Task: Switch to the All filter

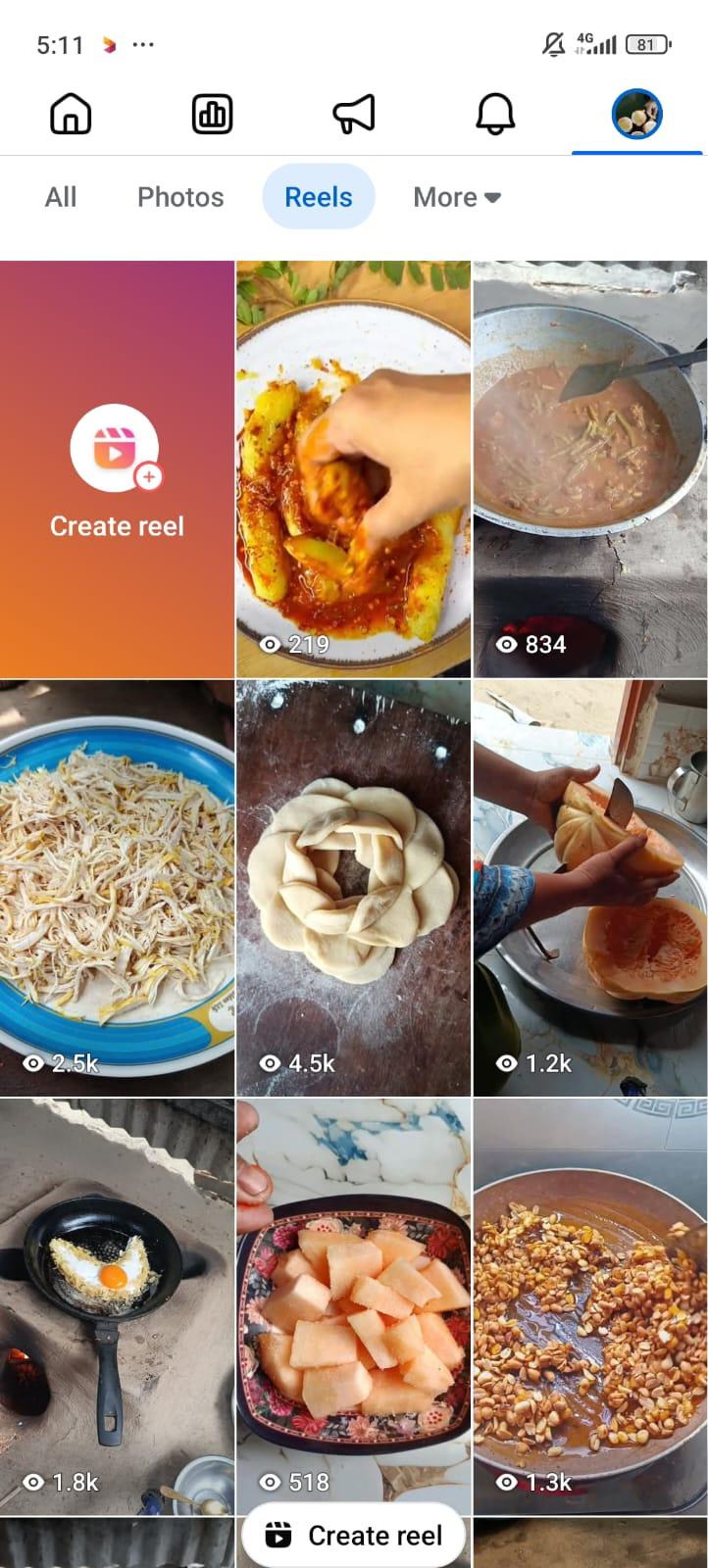Action: pos(61,197)
